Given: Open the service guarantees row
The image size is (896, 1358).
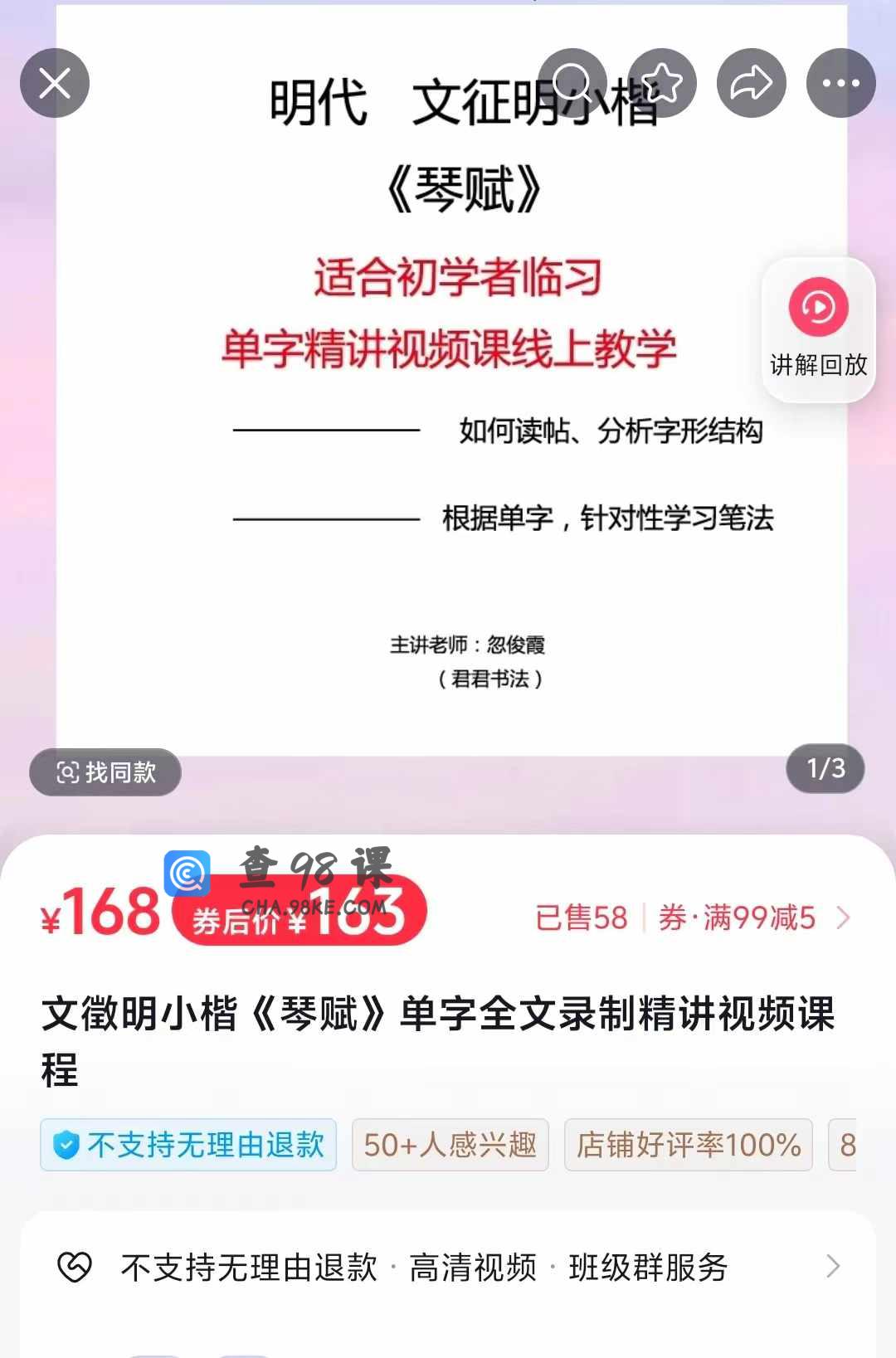Looking at the screenshot, I should pos(448,1267).
